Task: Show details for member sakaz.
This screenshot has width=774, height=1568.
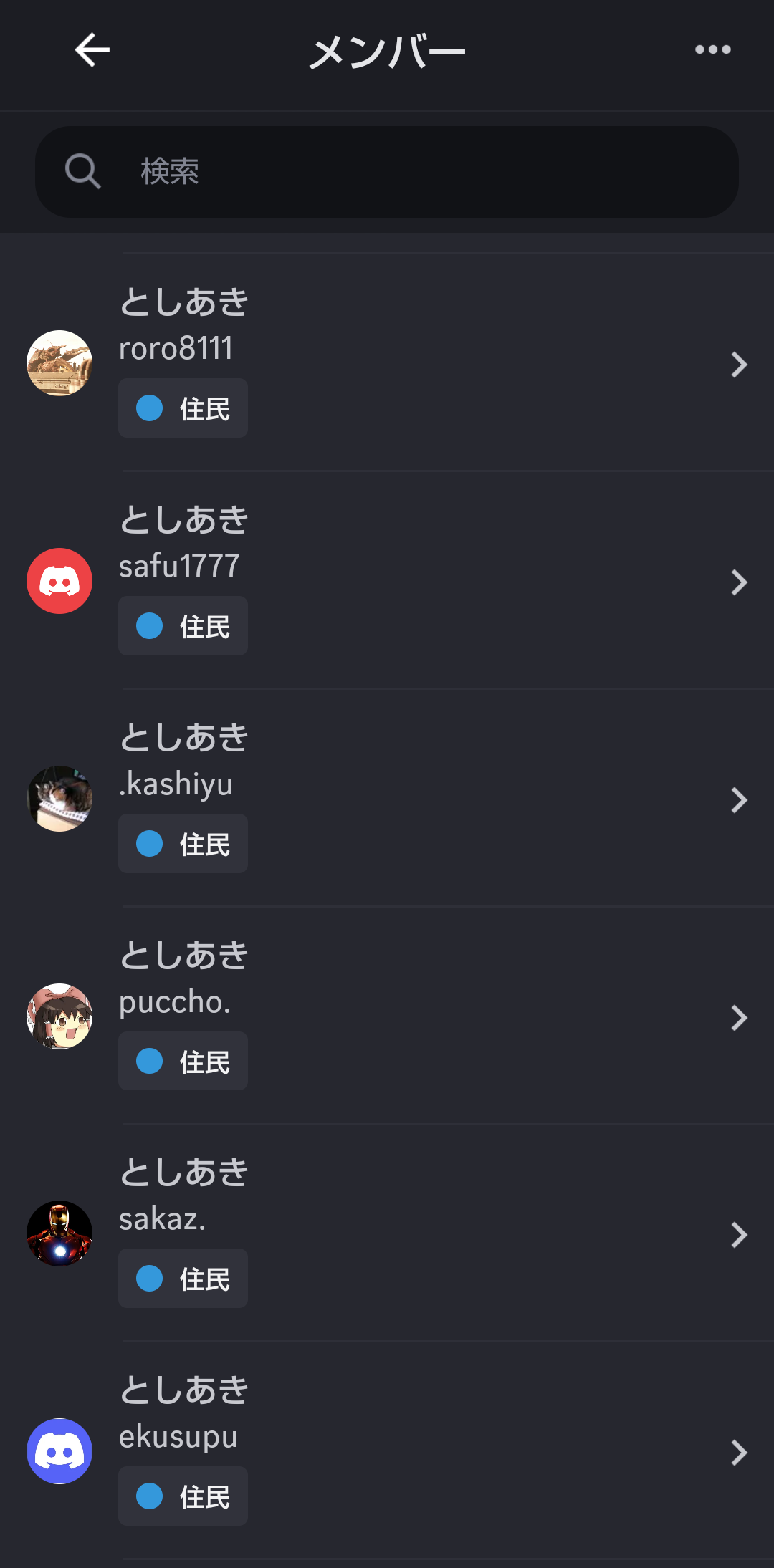Action: coord(387,1233)
